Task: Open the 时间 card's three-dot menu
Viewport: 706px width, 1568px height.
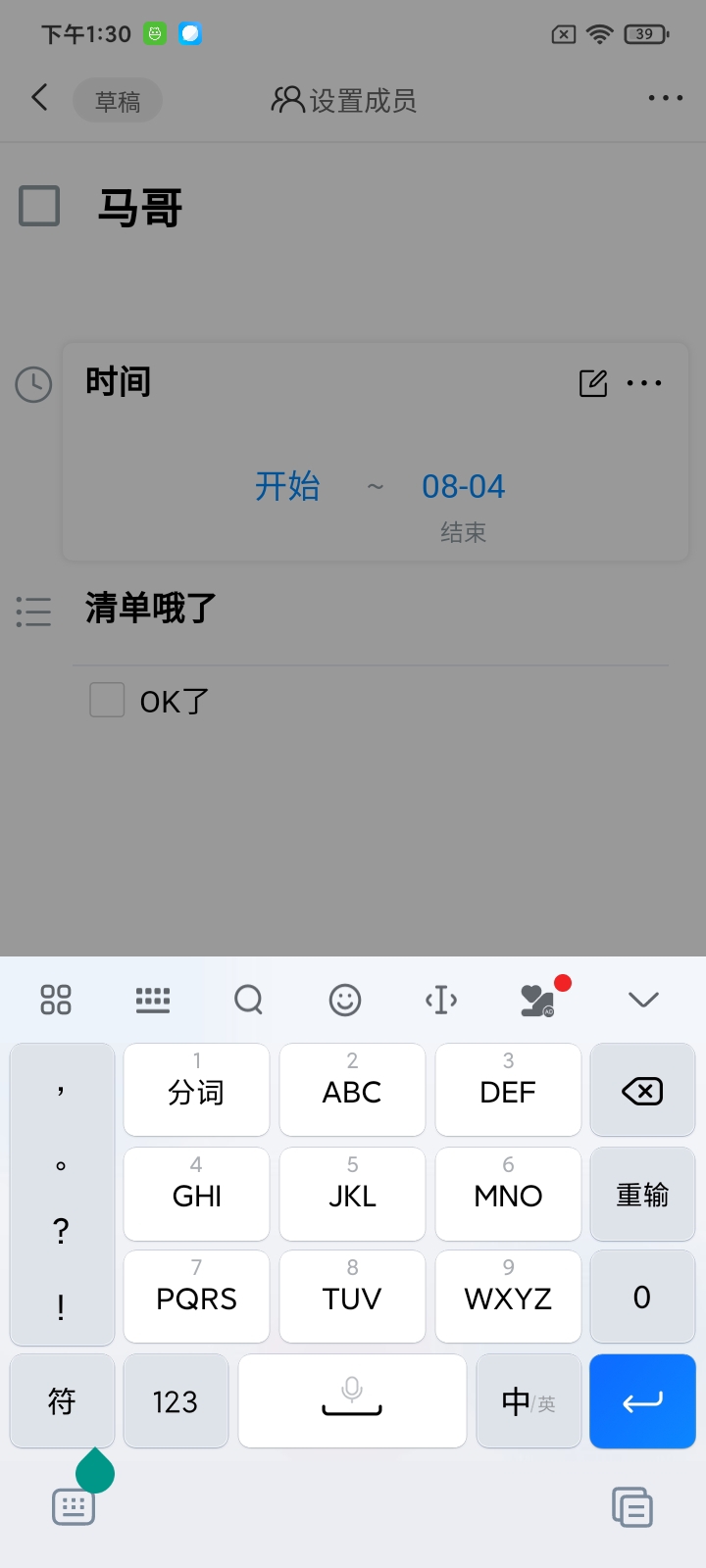Action: pyautogui.click(x=644, y=383)
